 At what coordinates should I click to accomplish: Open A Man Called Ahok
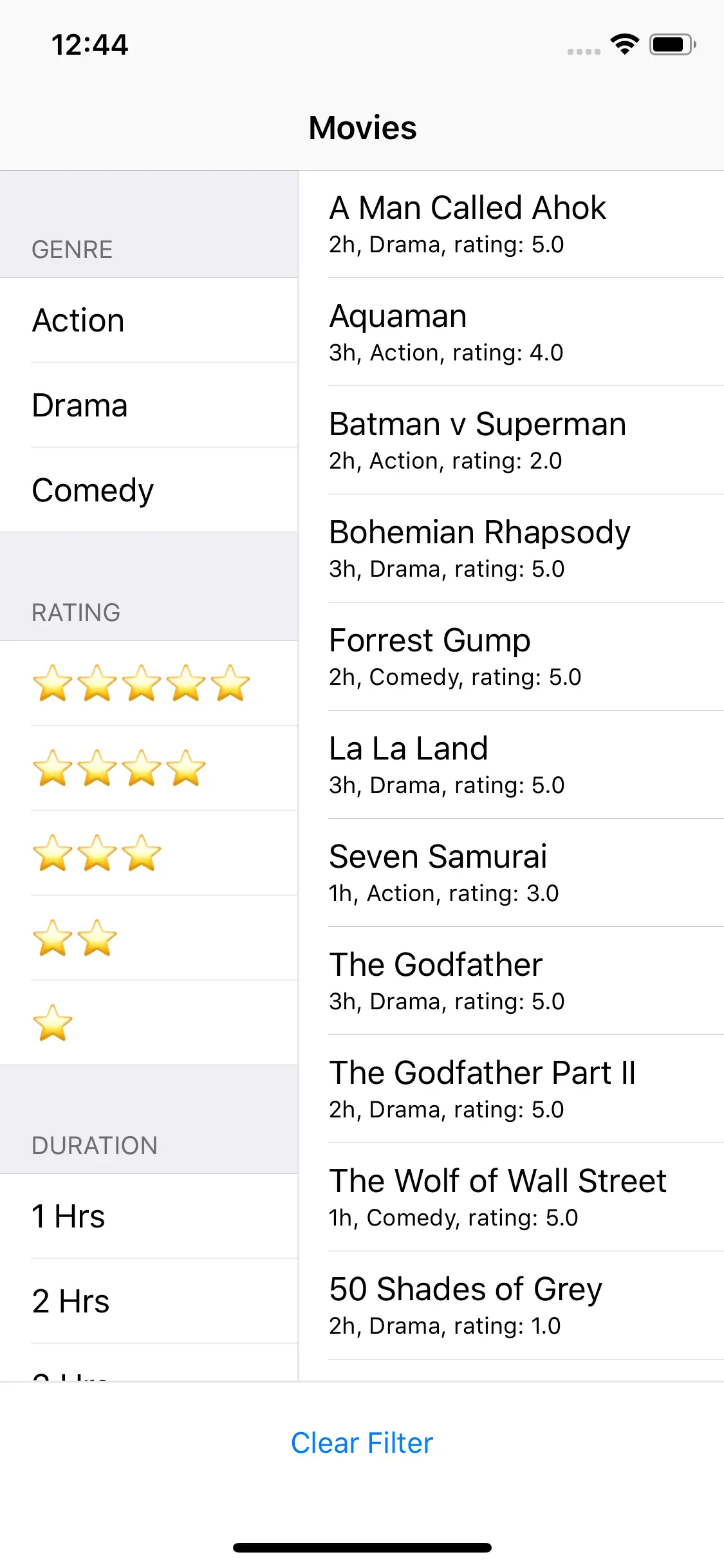(512, 224)
